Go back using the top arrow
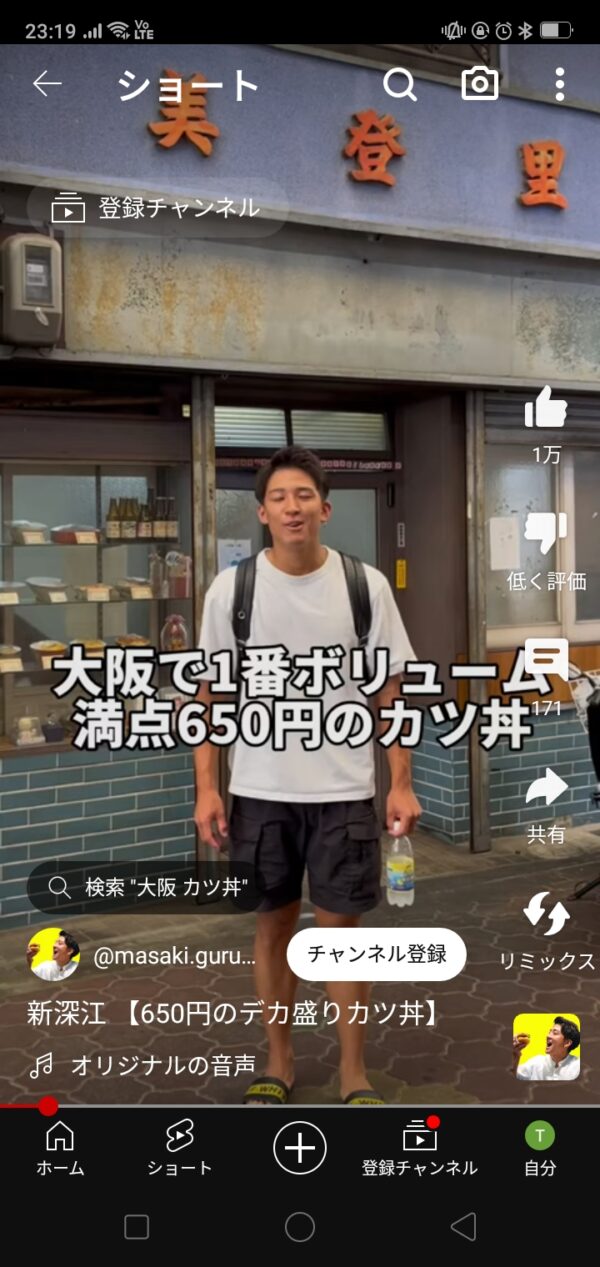 click(x=47, y=85)
